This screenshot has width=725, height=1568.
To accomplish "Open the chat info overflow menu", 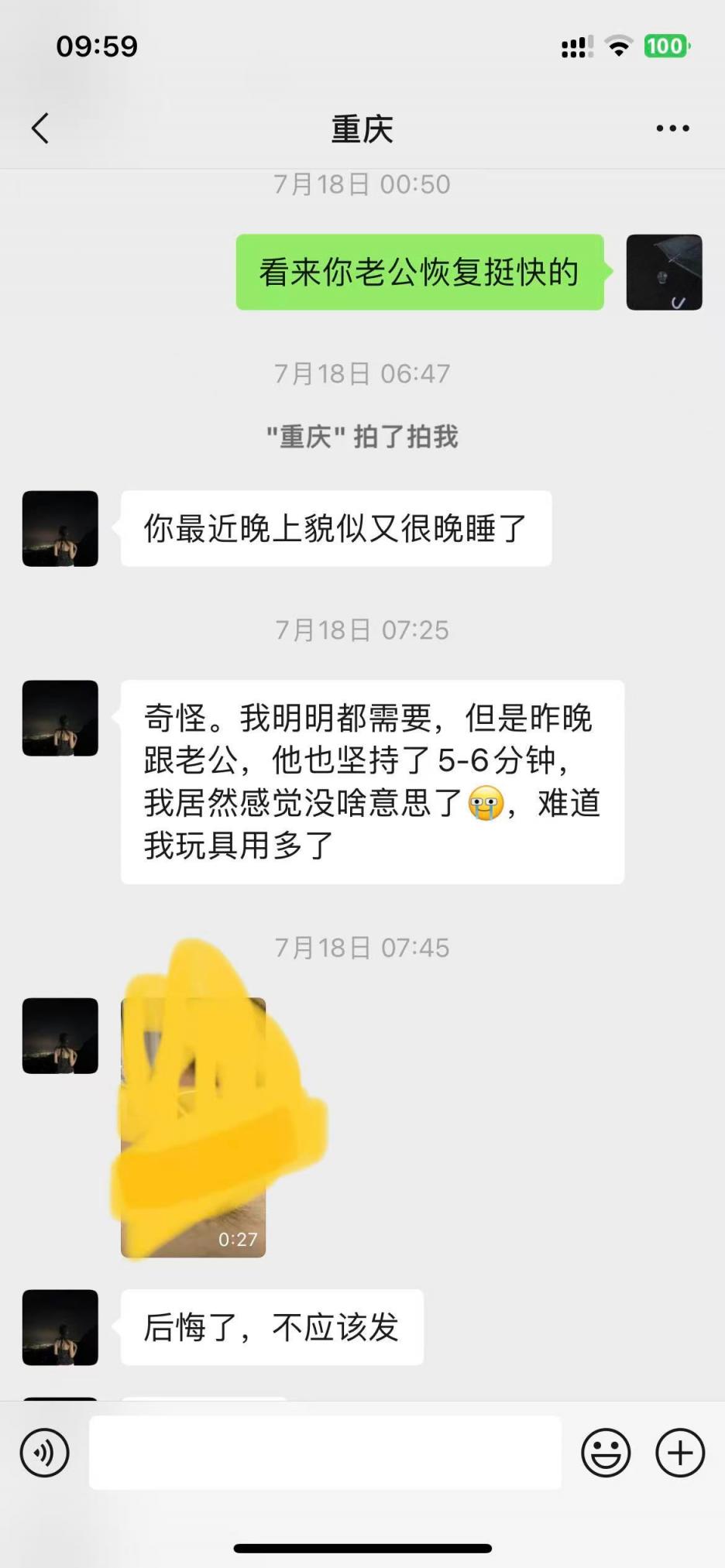I will click(672, 129).
